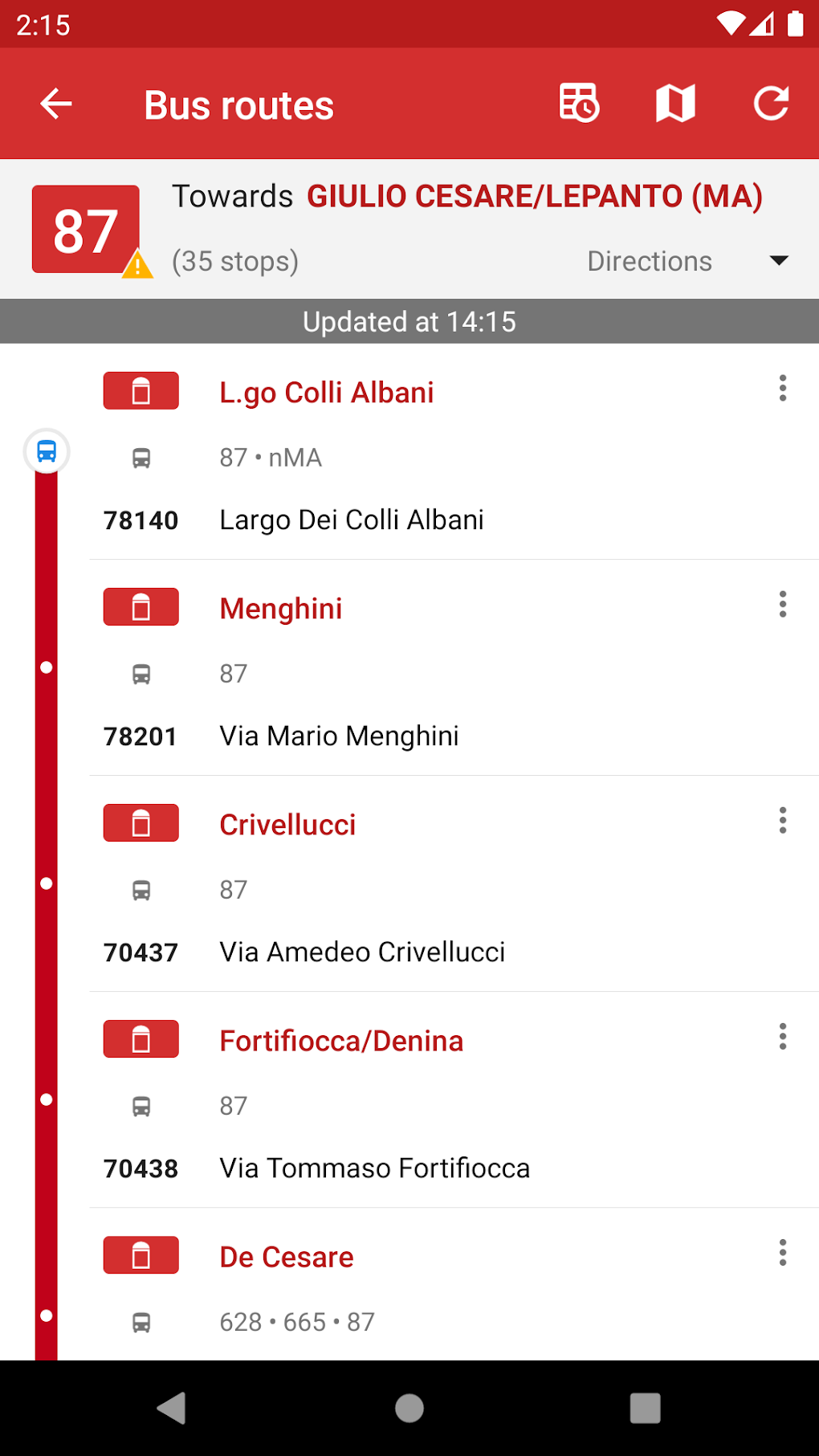This screenshot has width=819, height=1456.
Task: Tap the red stop icon beside Menghini
Action: pyautogui.click(x=141, y=607)
